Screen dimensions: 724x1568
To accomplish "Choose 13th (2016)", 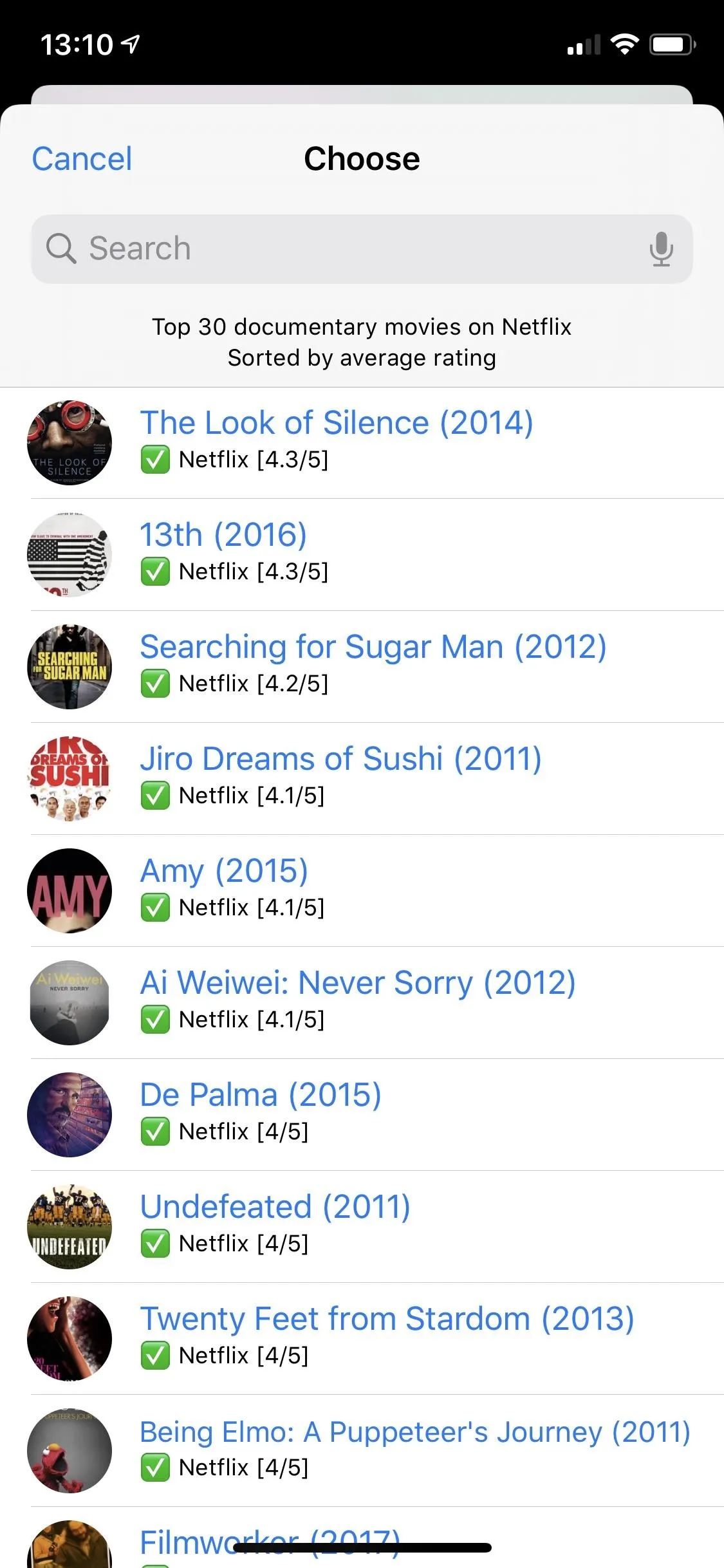I will [x=362, y=555].
